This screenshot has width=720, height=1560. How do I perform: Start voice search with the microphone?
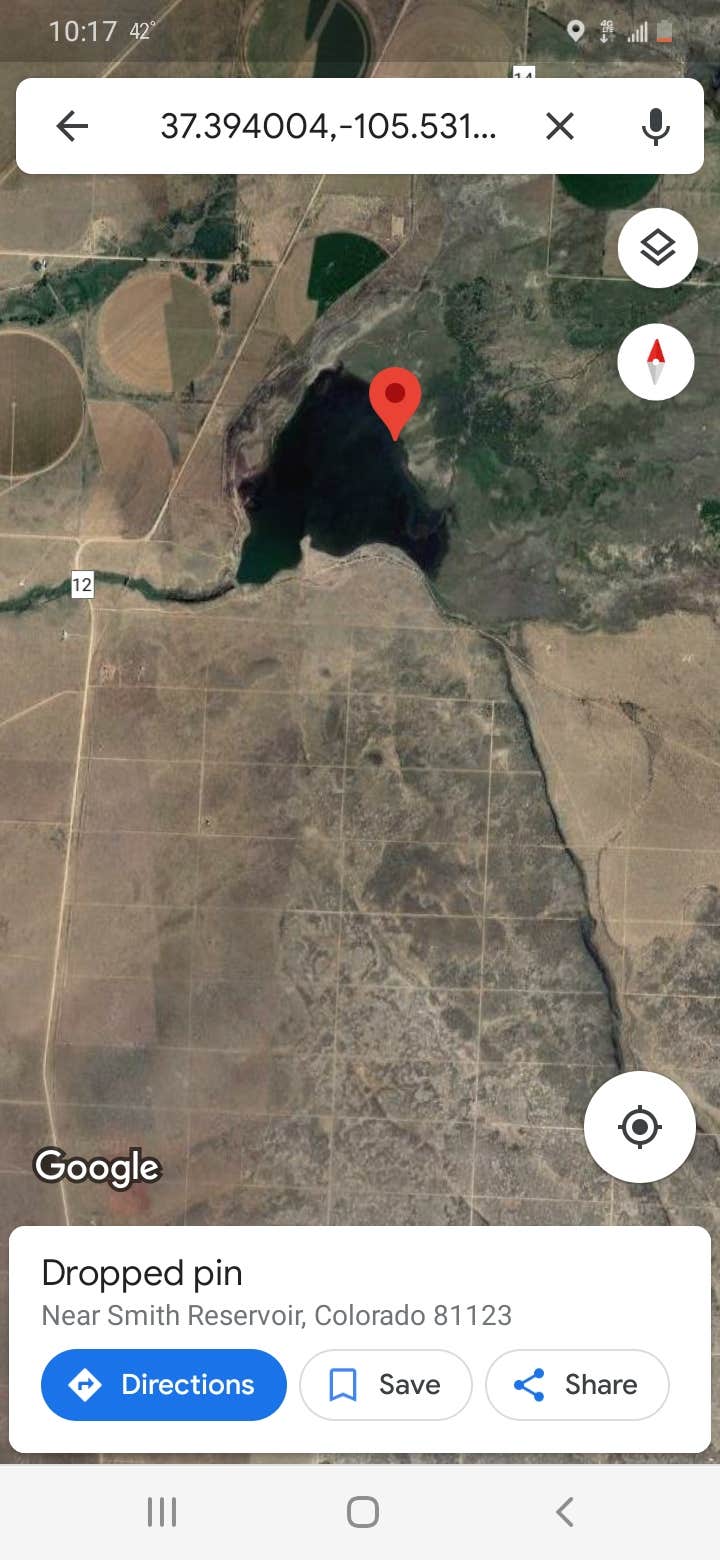pos(655,126)
